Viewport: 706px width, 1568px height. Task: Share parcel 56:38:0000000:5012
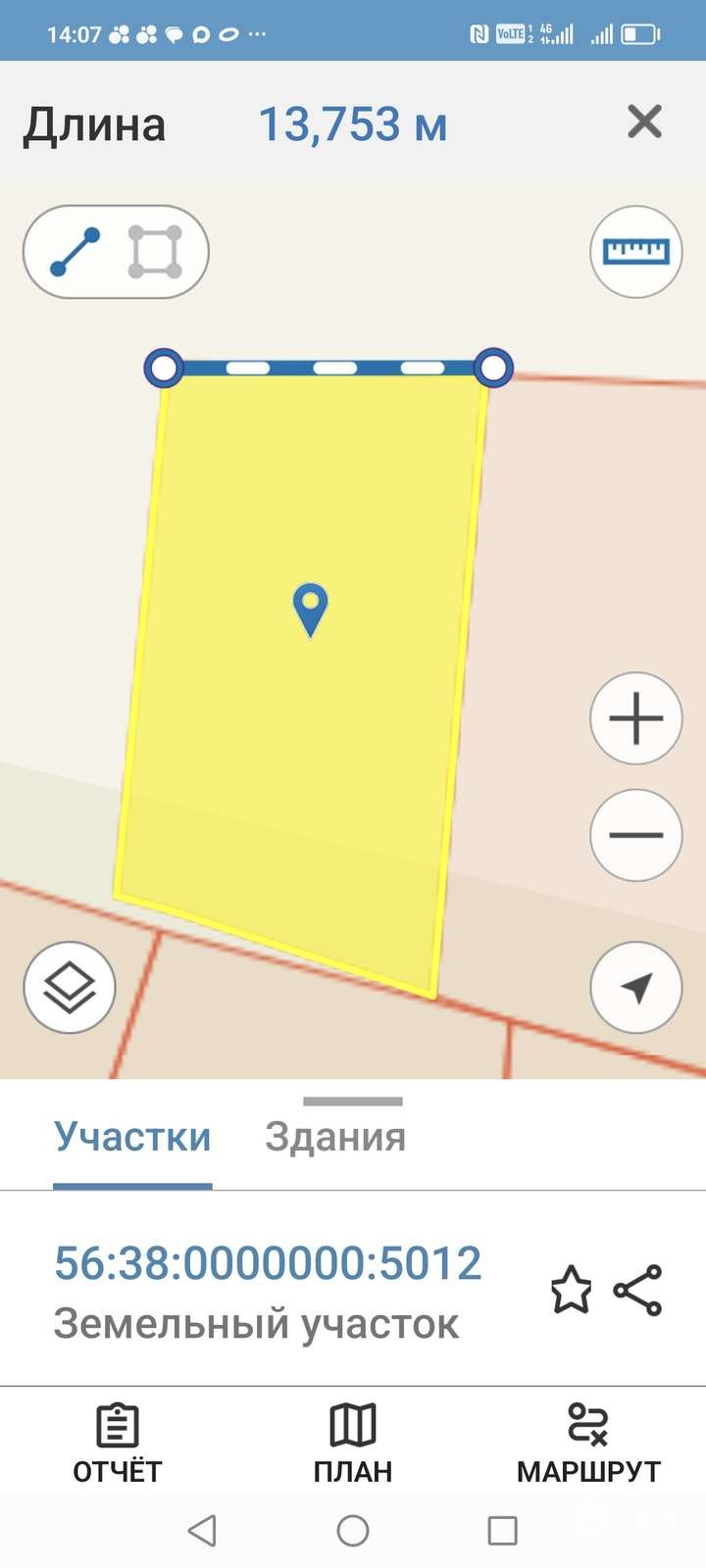pyautogui.click(x=638, y=1290)
